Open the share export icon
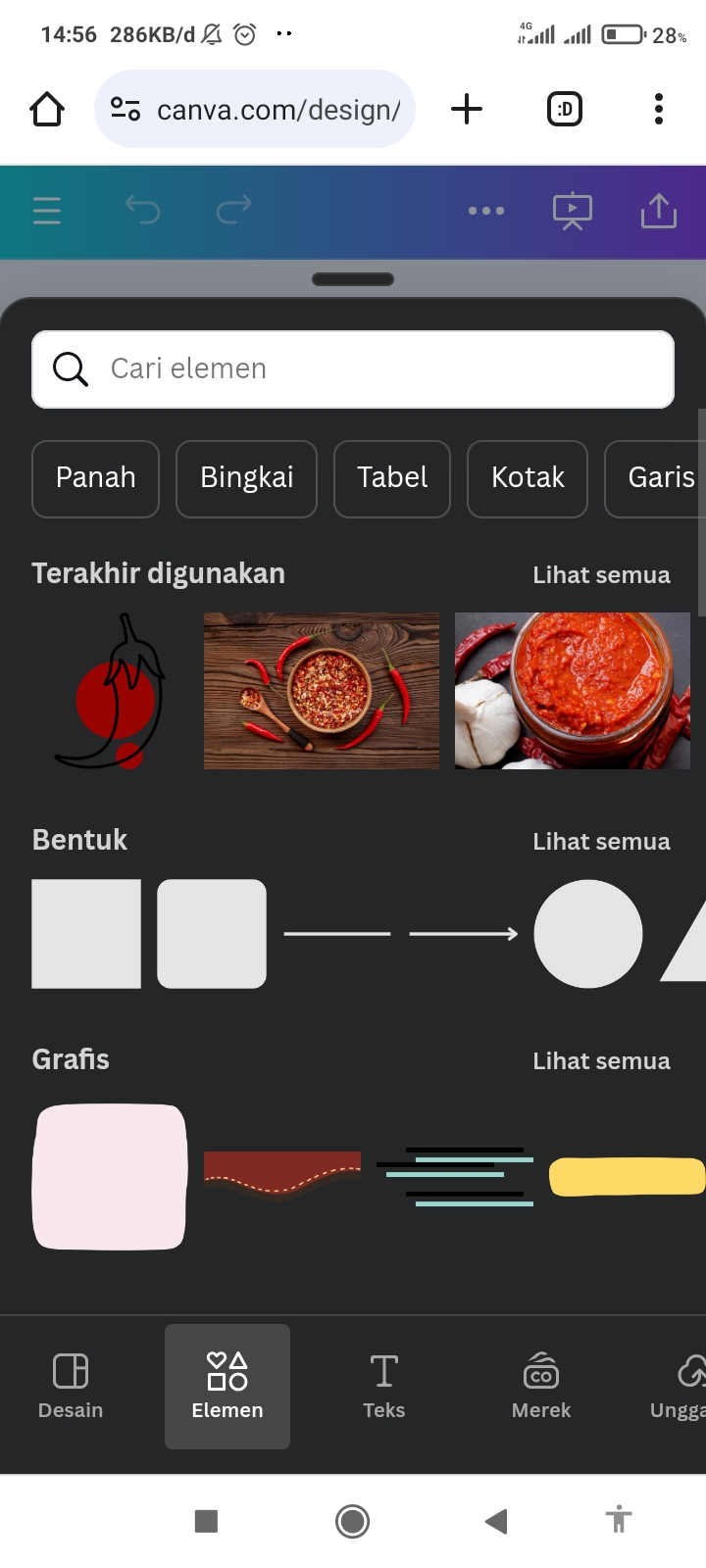 click(x=659, y=211)
